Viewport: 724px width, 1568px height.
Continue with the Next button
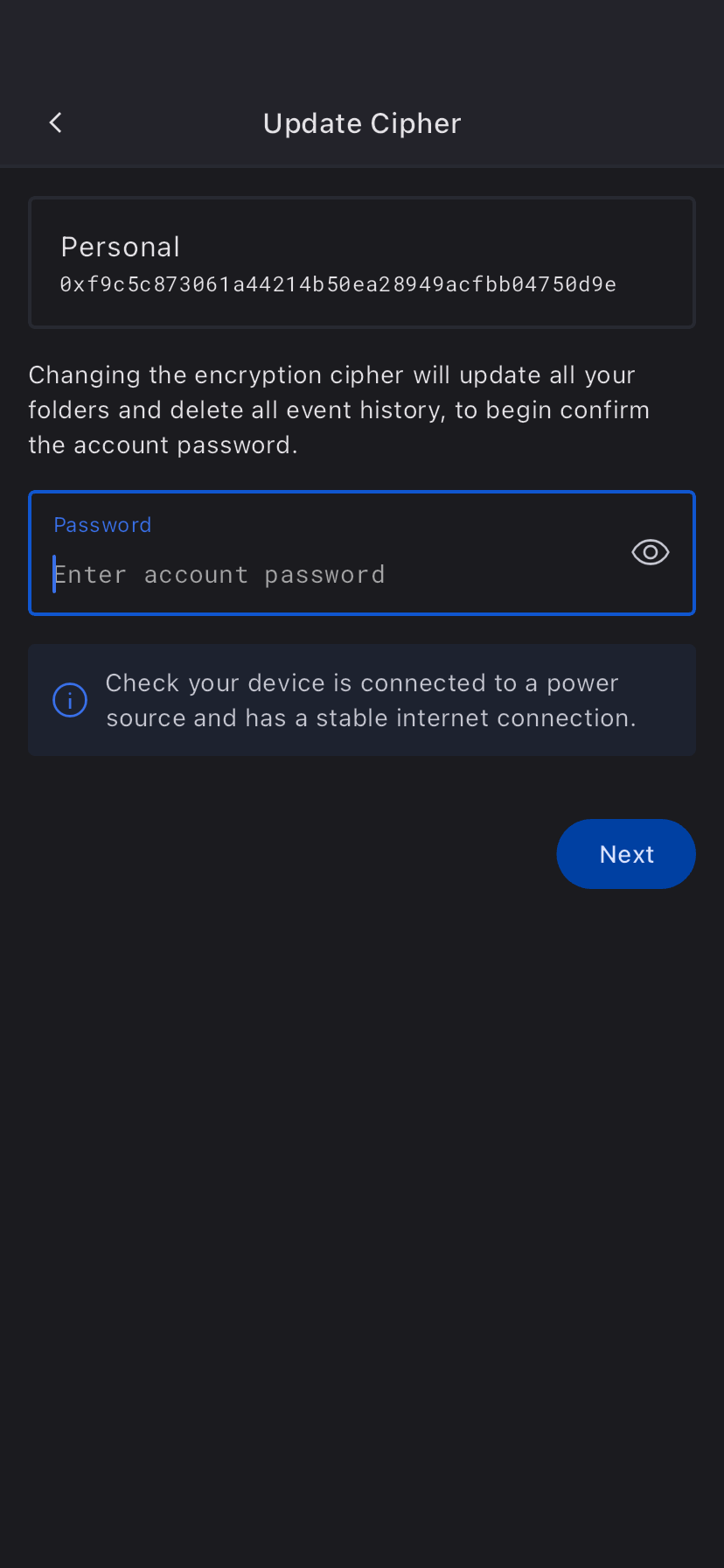(626, 854)
